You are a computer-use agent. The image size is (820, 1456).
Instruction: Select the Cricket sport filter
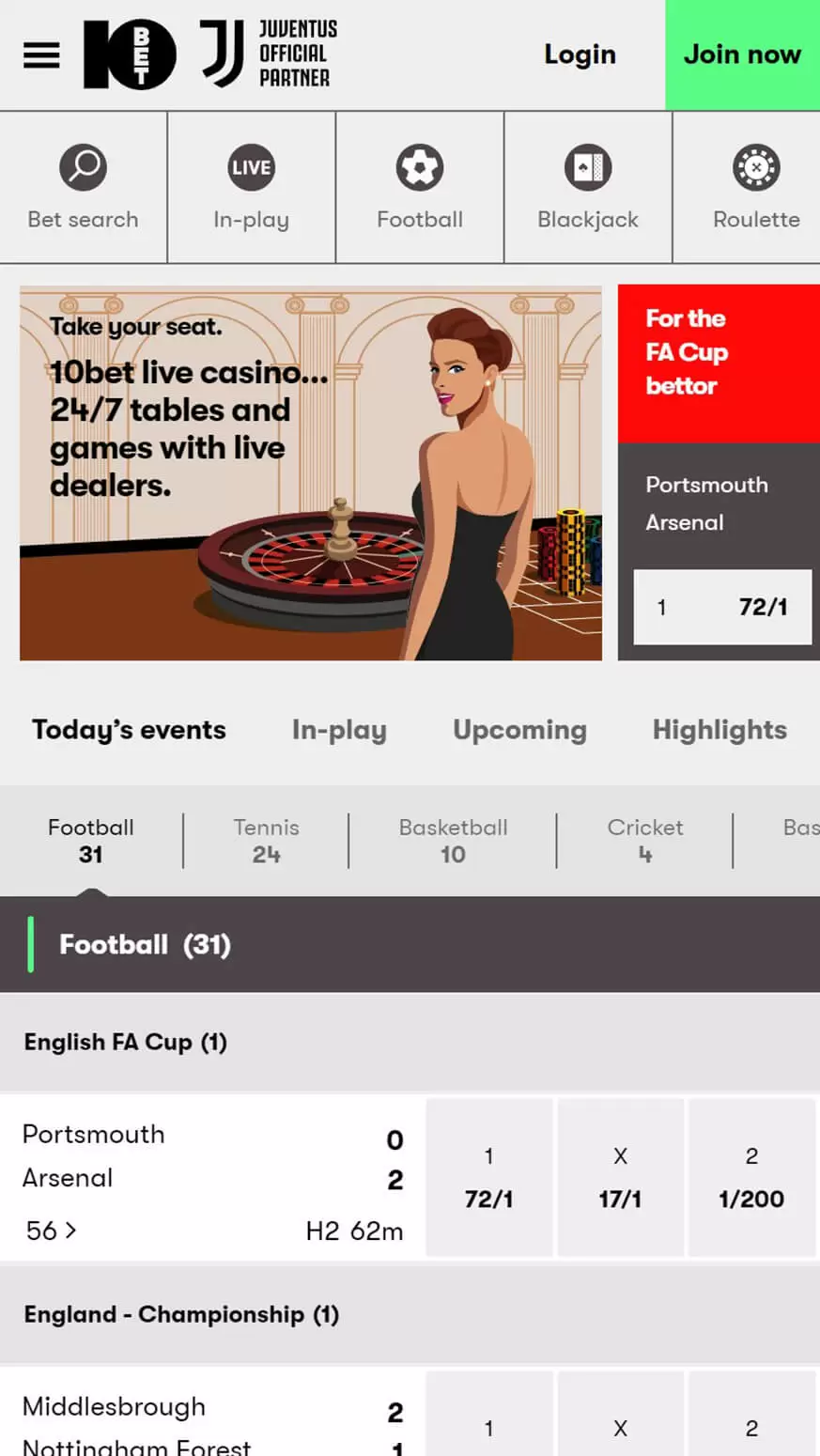(x=644, y=841)
